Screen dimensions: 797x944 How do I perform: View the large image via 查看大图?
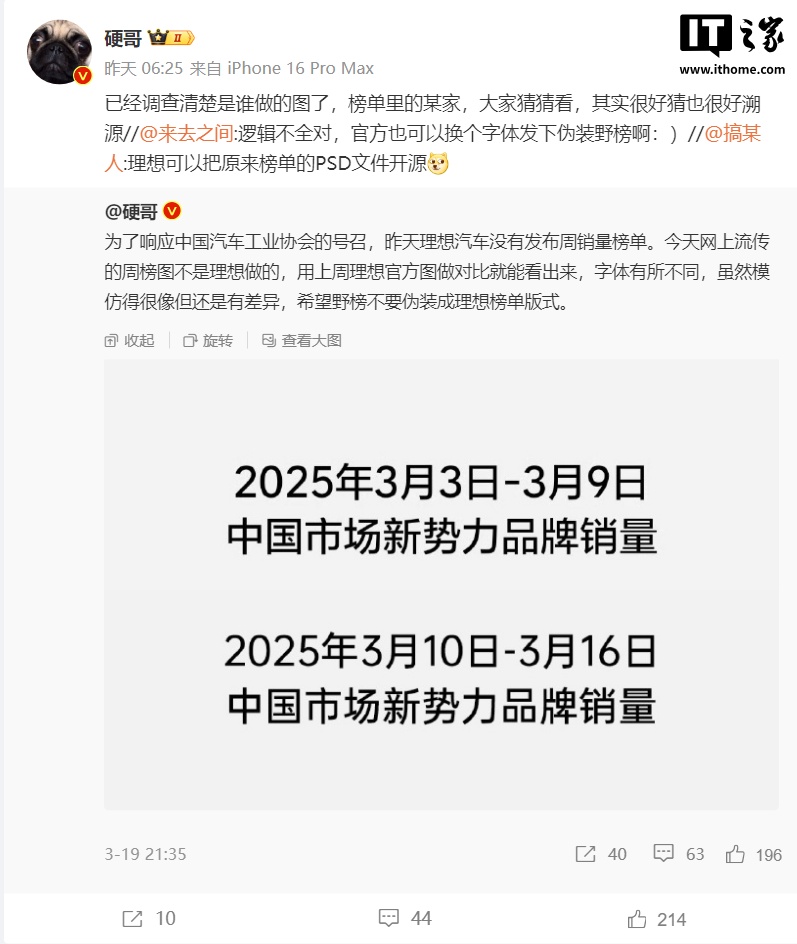301,340
